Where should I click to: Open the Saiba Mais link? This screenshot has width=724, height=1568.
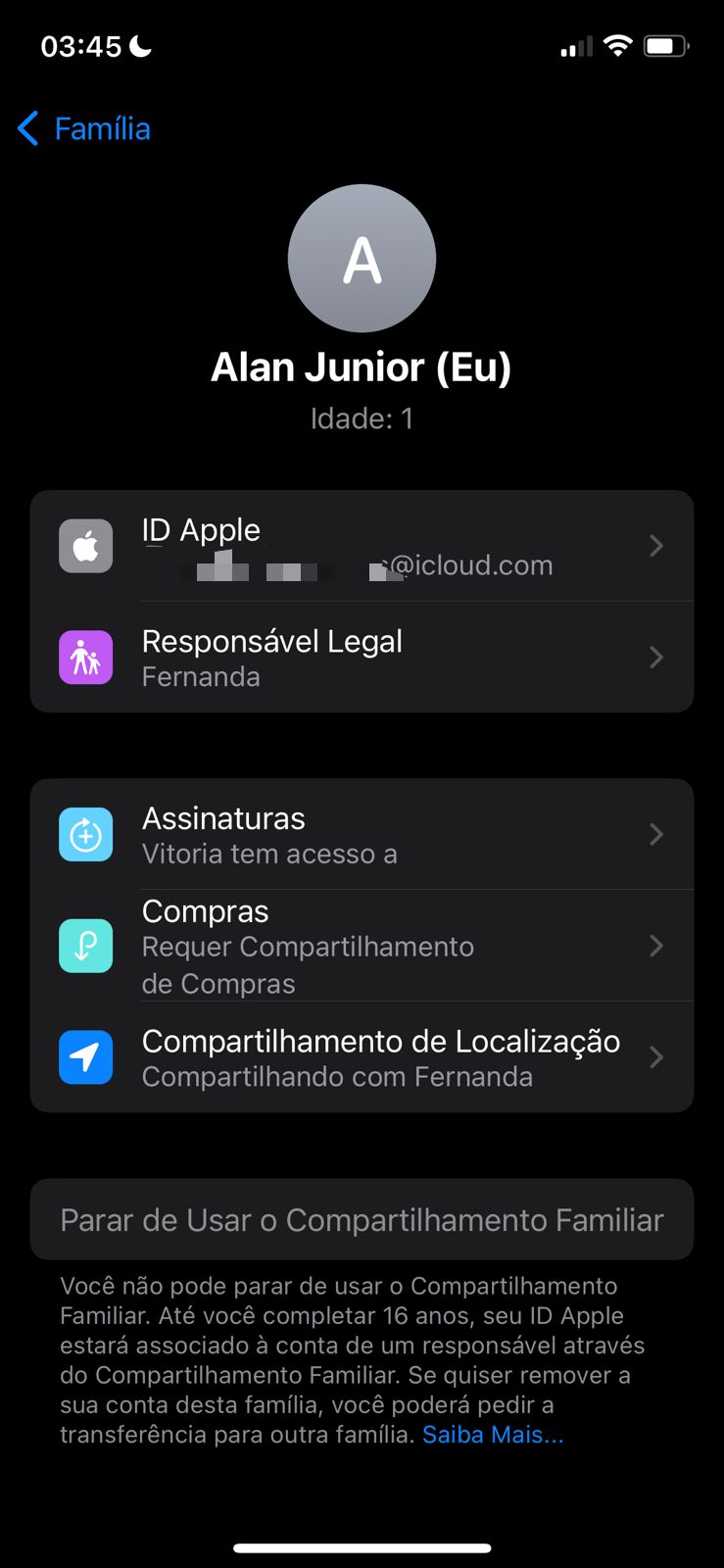click(493, 1435)
